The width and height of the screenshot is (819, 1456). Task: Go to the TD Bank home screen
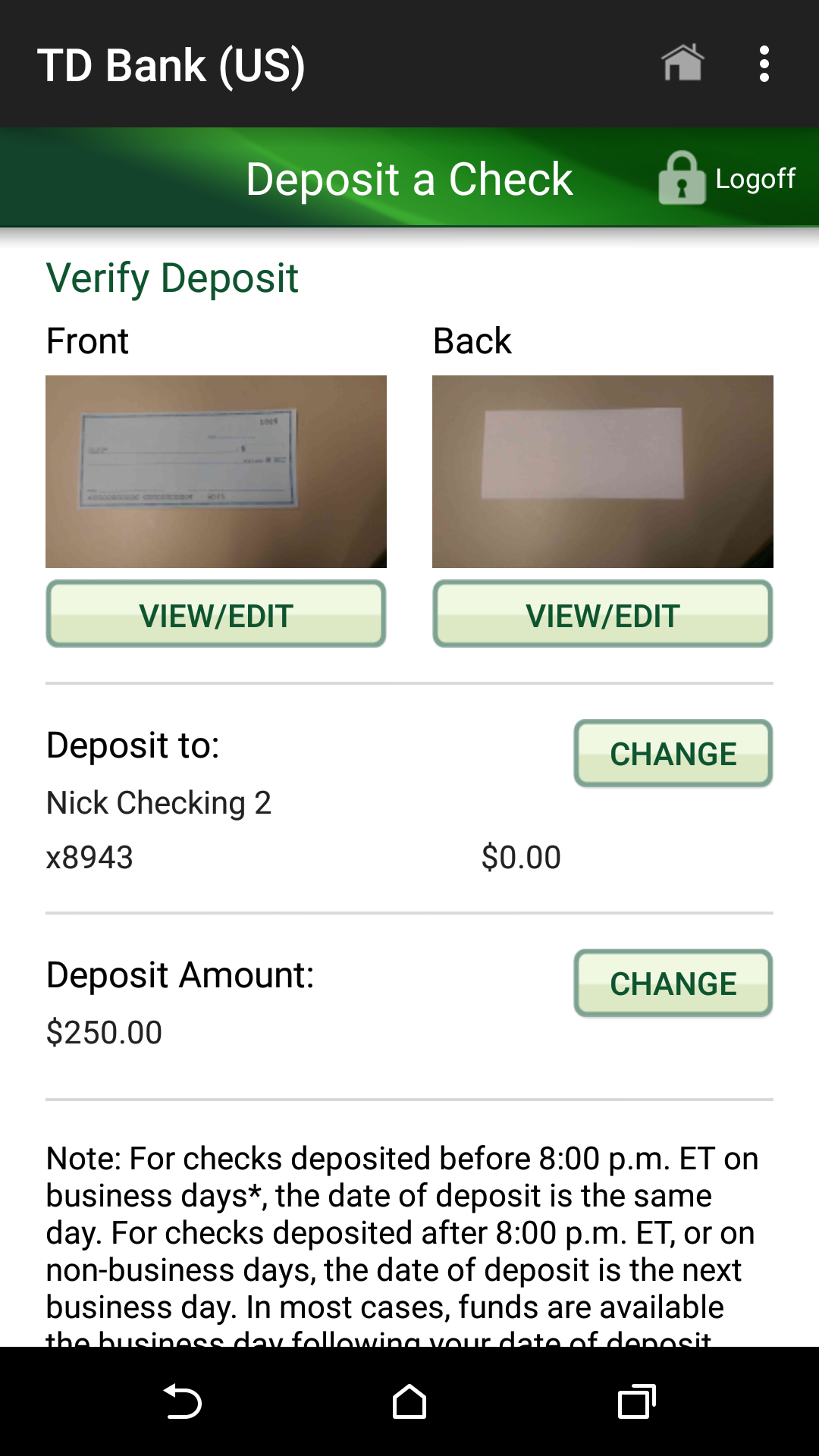click(682, 64)
